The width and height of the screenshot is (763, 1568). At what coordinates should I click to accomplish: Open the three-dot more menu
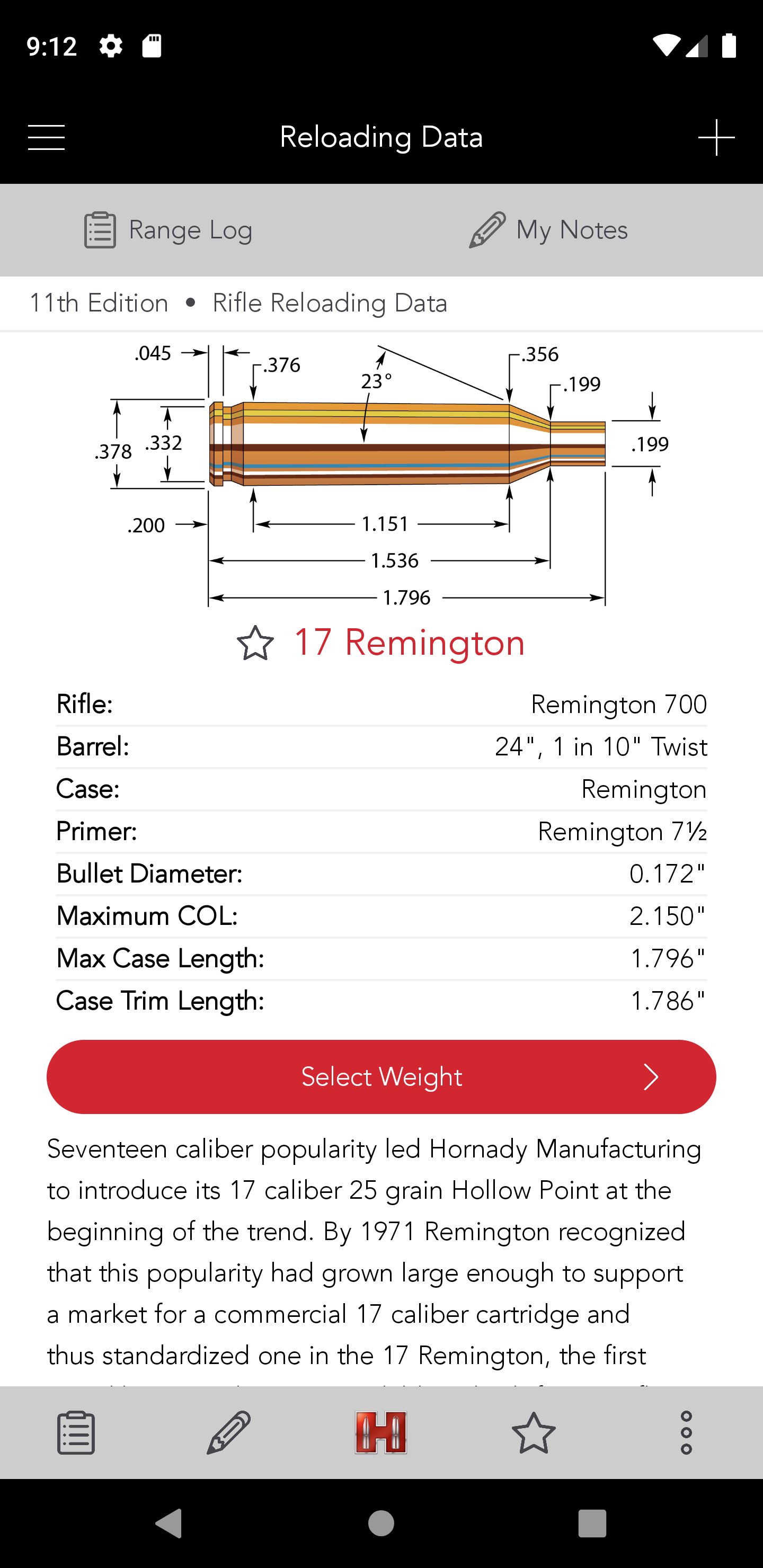point(686,1432)
